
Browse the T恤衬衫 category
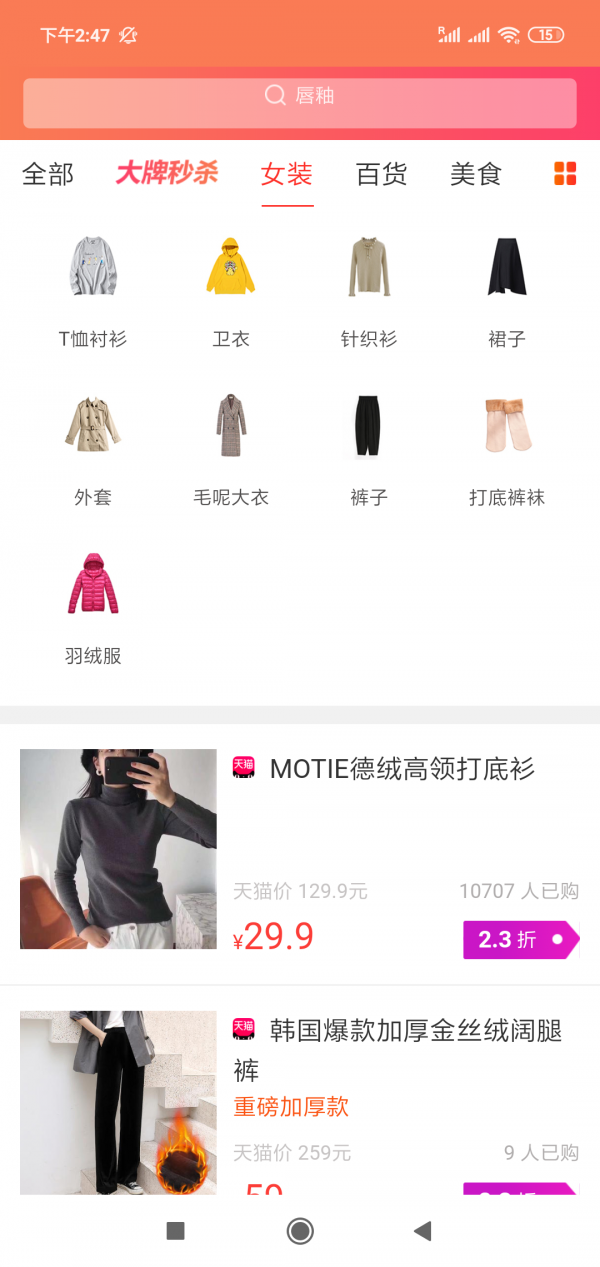[93, 290]
